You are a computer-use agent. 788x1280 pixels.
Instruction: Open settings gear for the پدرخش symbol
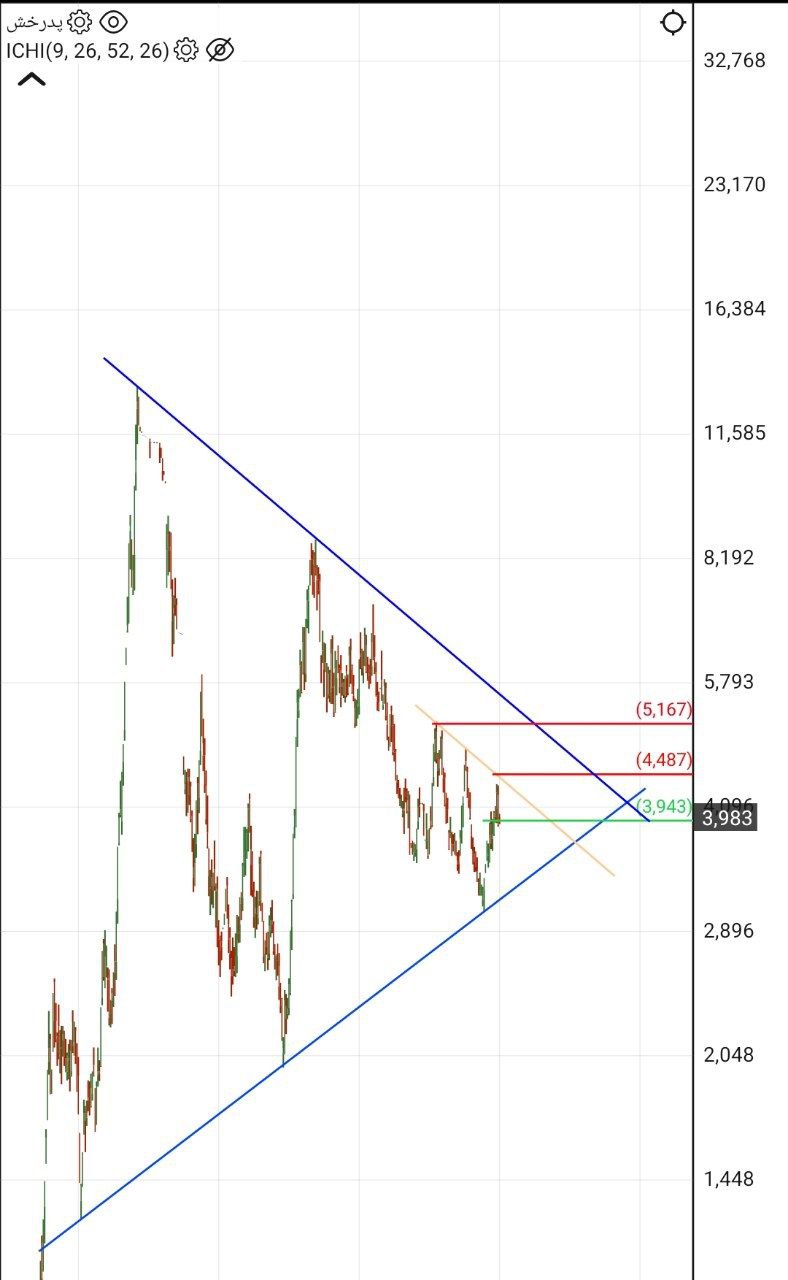82,22
